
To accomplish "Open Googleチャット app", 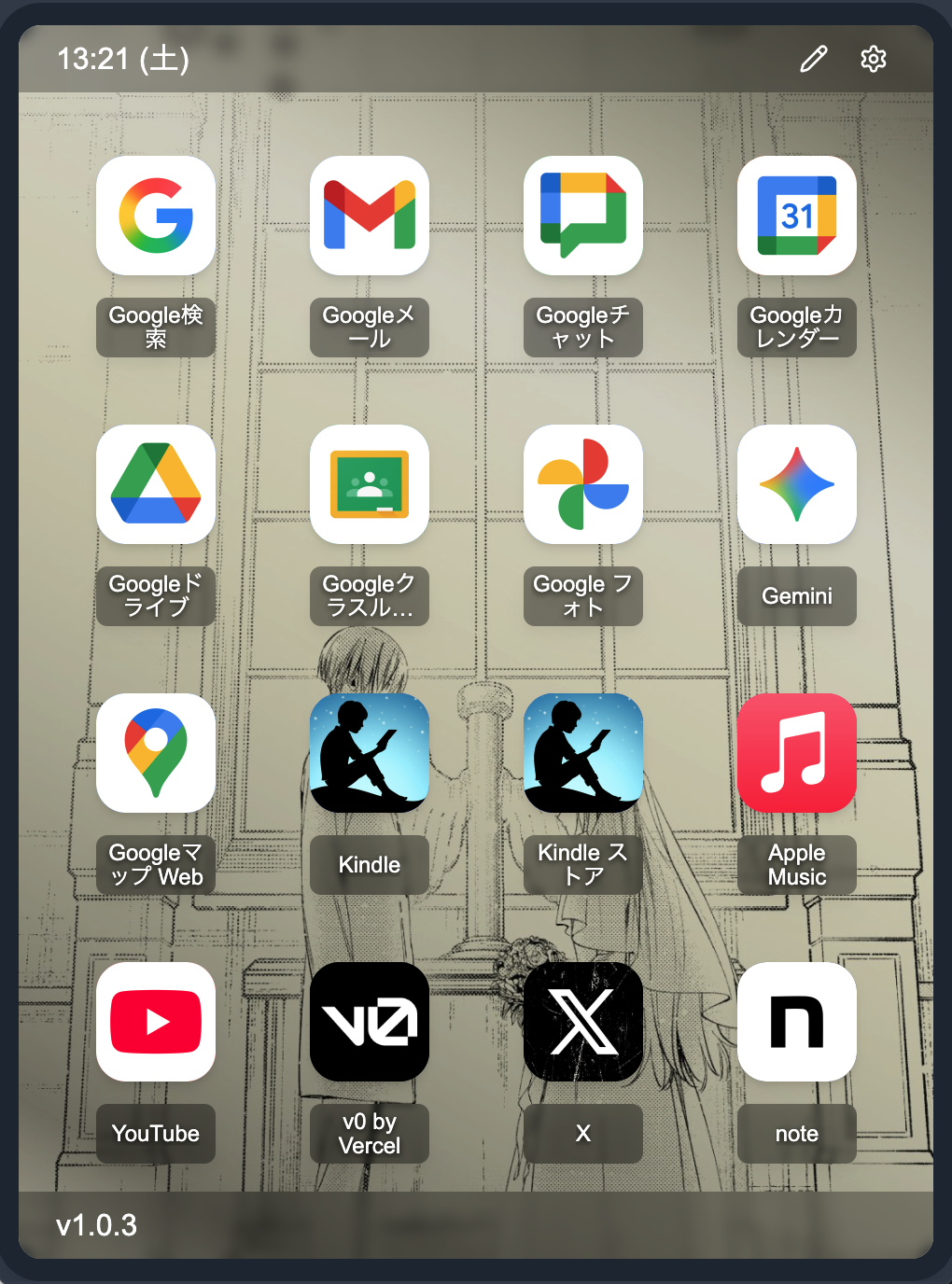I will pyautogui.click(x=583, y=216).
